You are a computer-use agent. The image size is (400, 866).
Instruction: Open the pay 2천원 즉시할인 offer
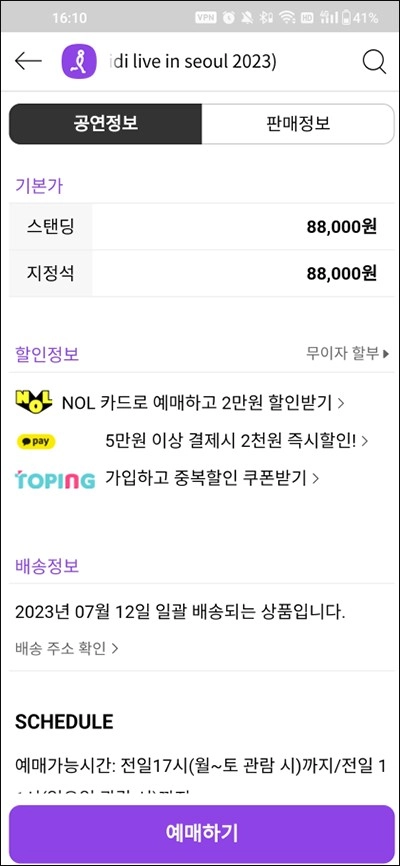tap(192, 441)
